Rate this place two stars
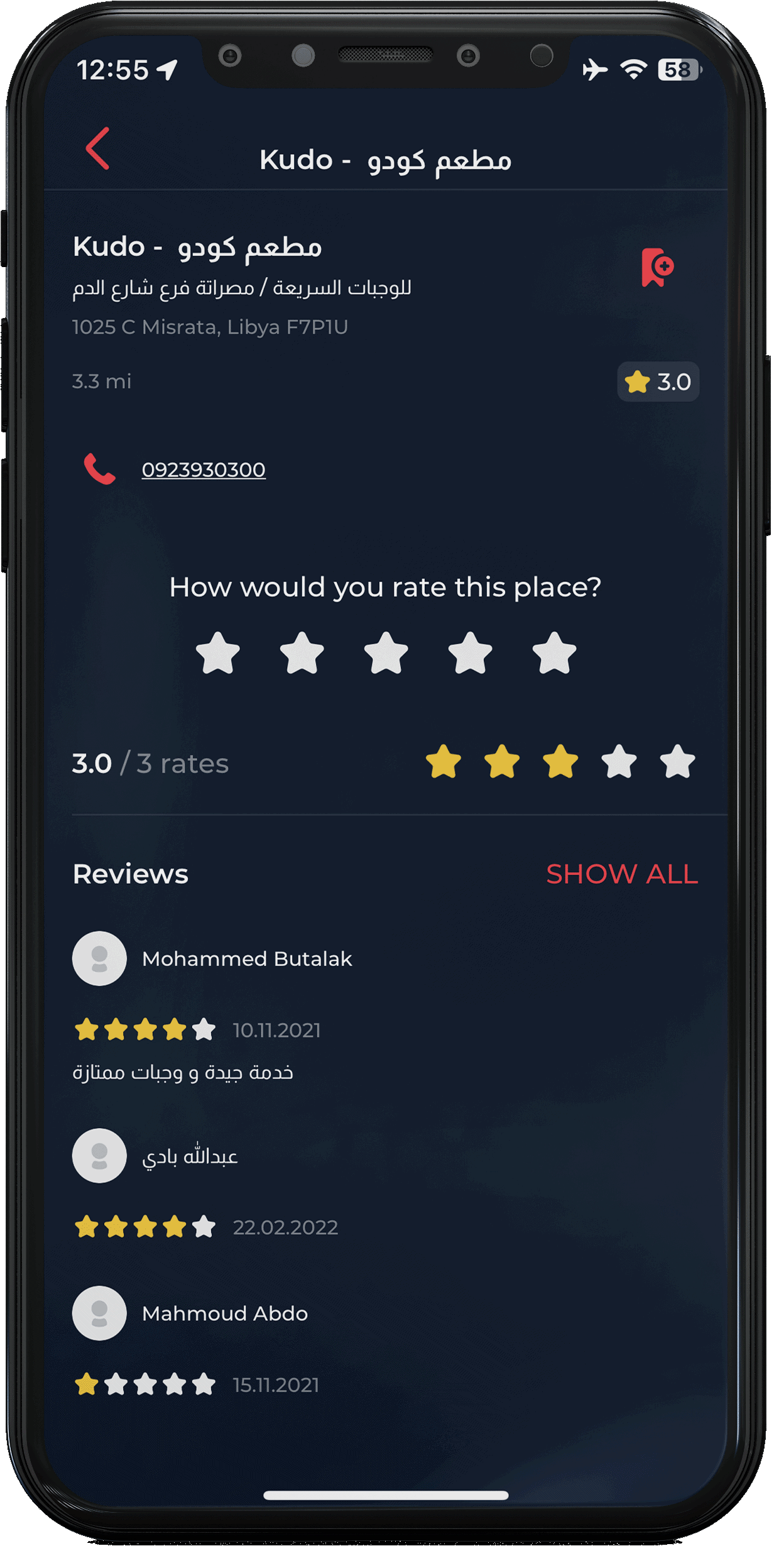 coord(302,654)
